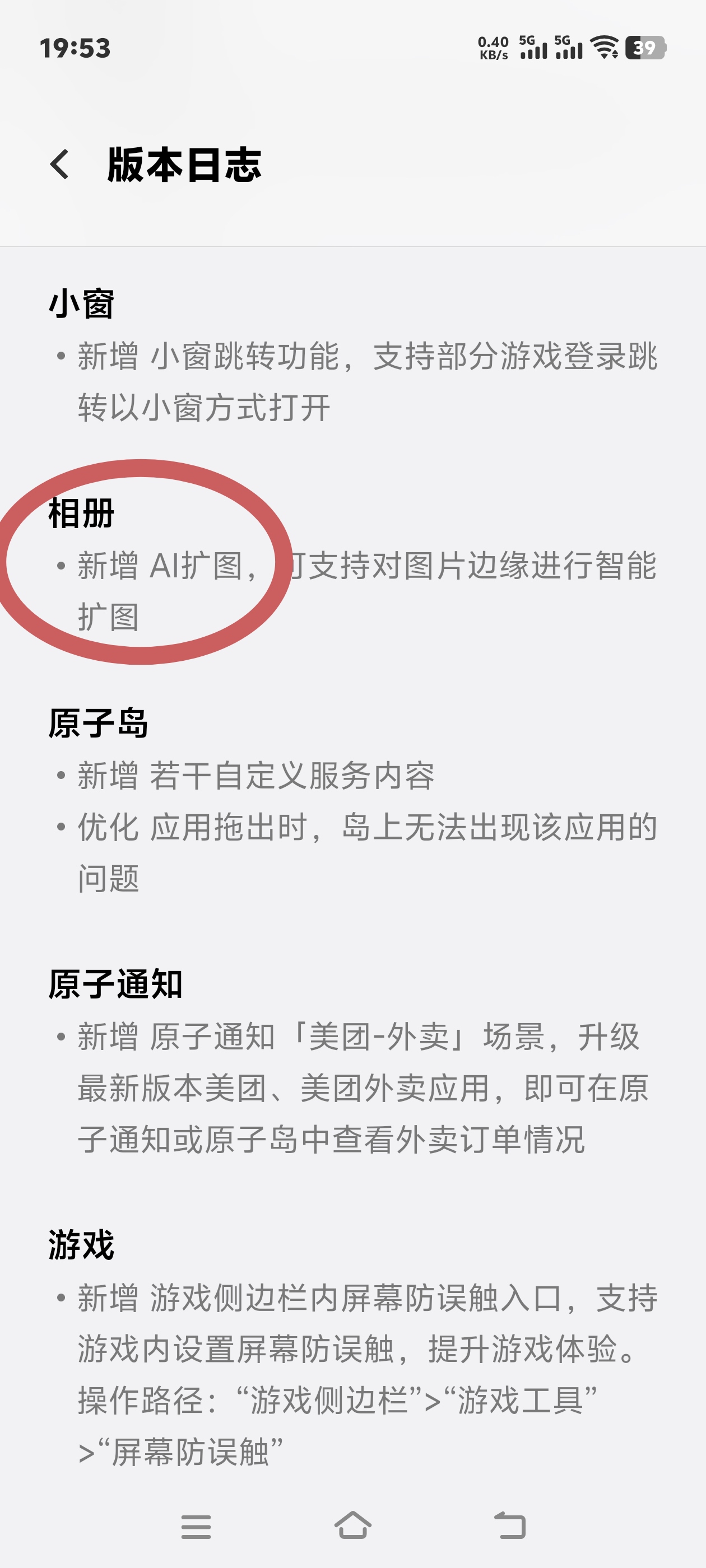Open recent apps from the navigation bar
Viewport: 706px width, 1568px height.
196,1527
